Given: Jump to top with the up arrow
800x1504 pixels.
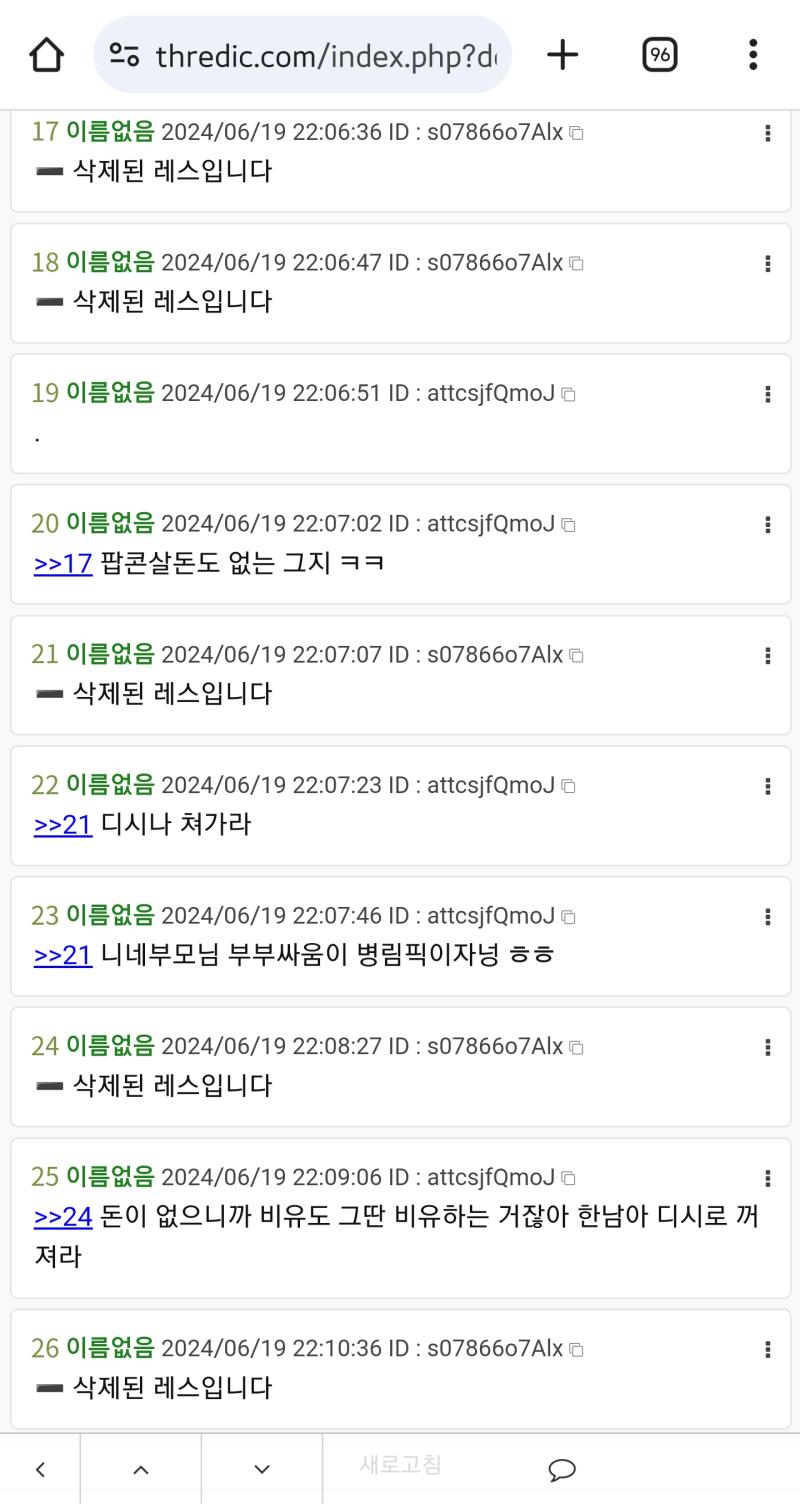Looking at the screenshot, I should 141,1469.
